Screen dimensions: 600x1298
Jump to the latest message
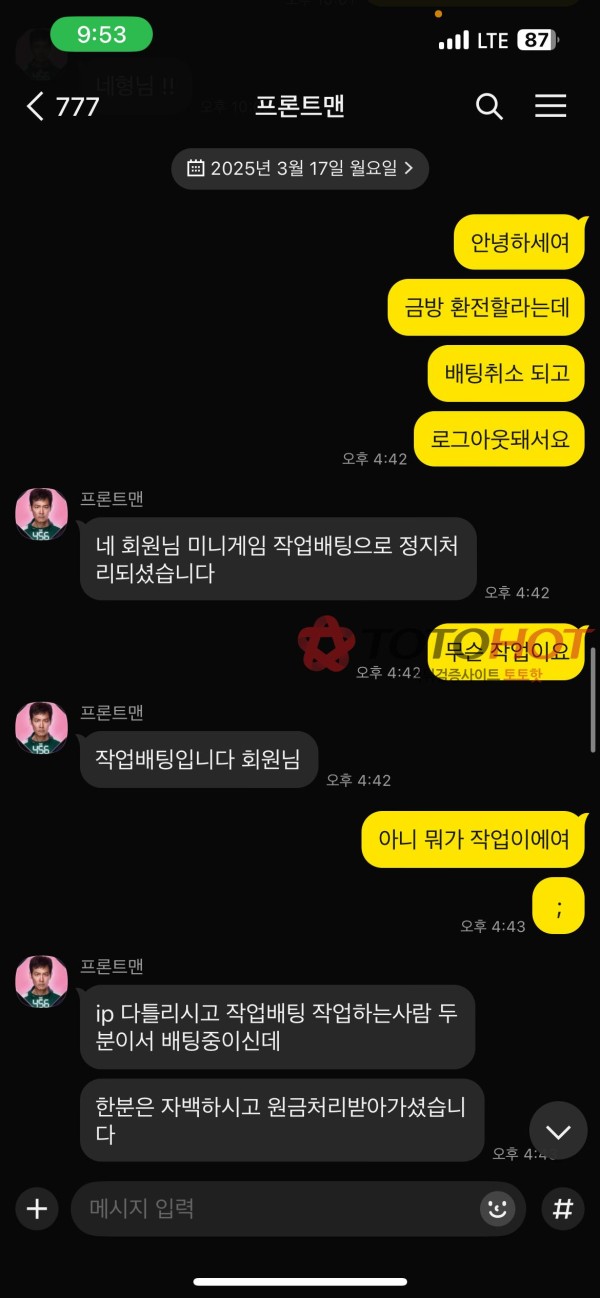click(558, 1131)
